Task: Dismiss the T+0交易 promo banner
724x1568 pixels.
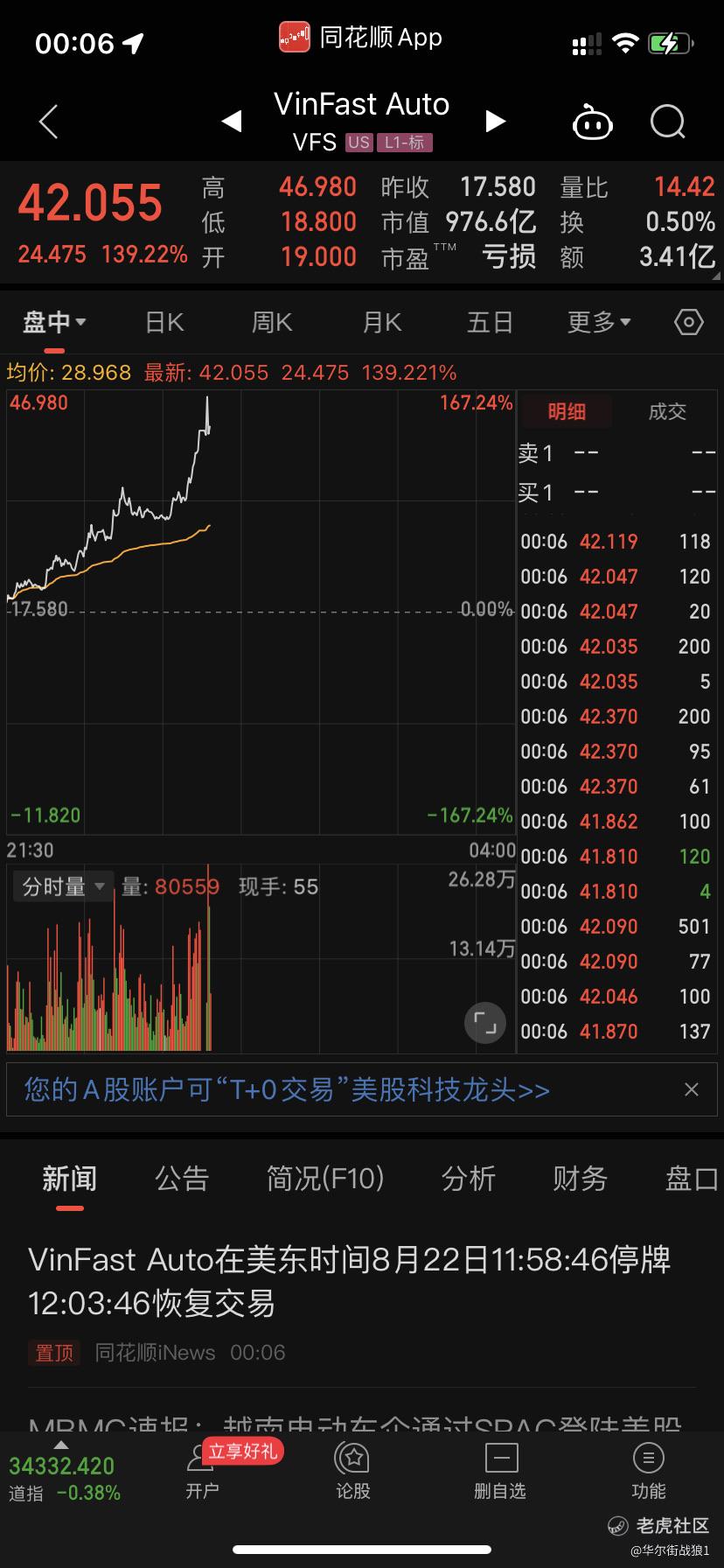Action: coord(691,1089)
